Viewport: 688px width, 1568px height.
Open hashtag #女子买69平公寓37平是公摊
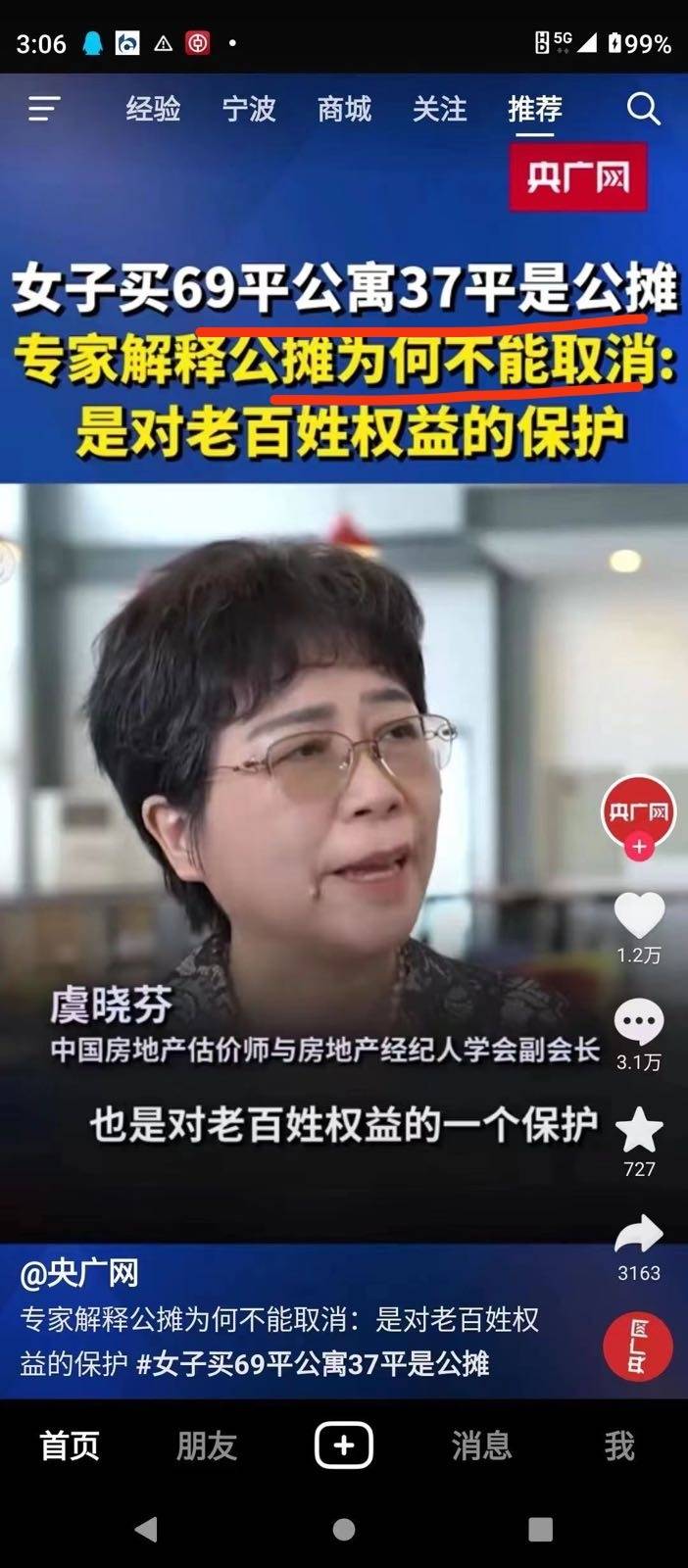tap(313, 1363)
